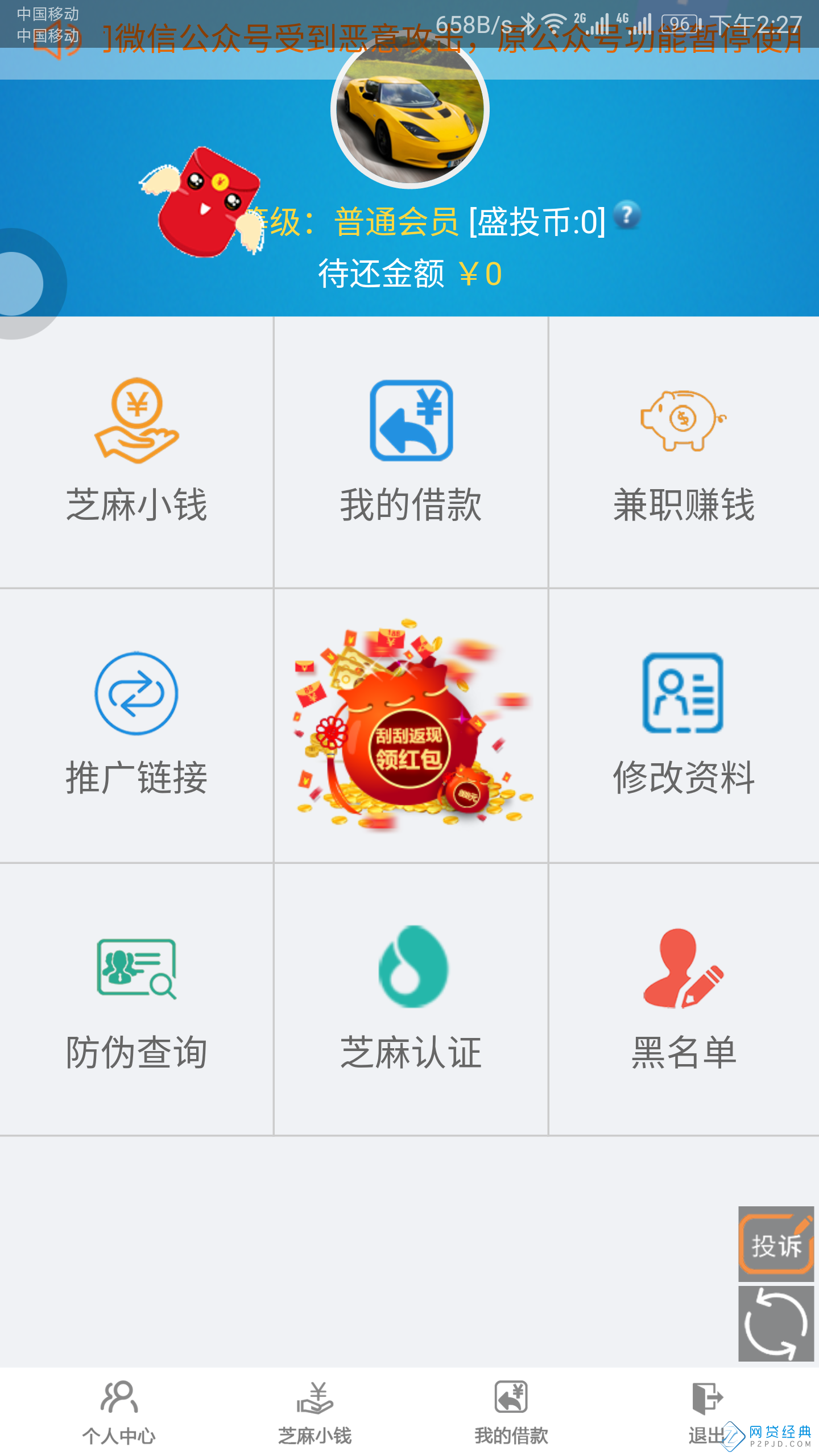Screen dimensions: 819x1456
Task: Tap the 刮刮返现领红包 promo tile
Action: click(x=411, y=725)
